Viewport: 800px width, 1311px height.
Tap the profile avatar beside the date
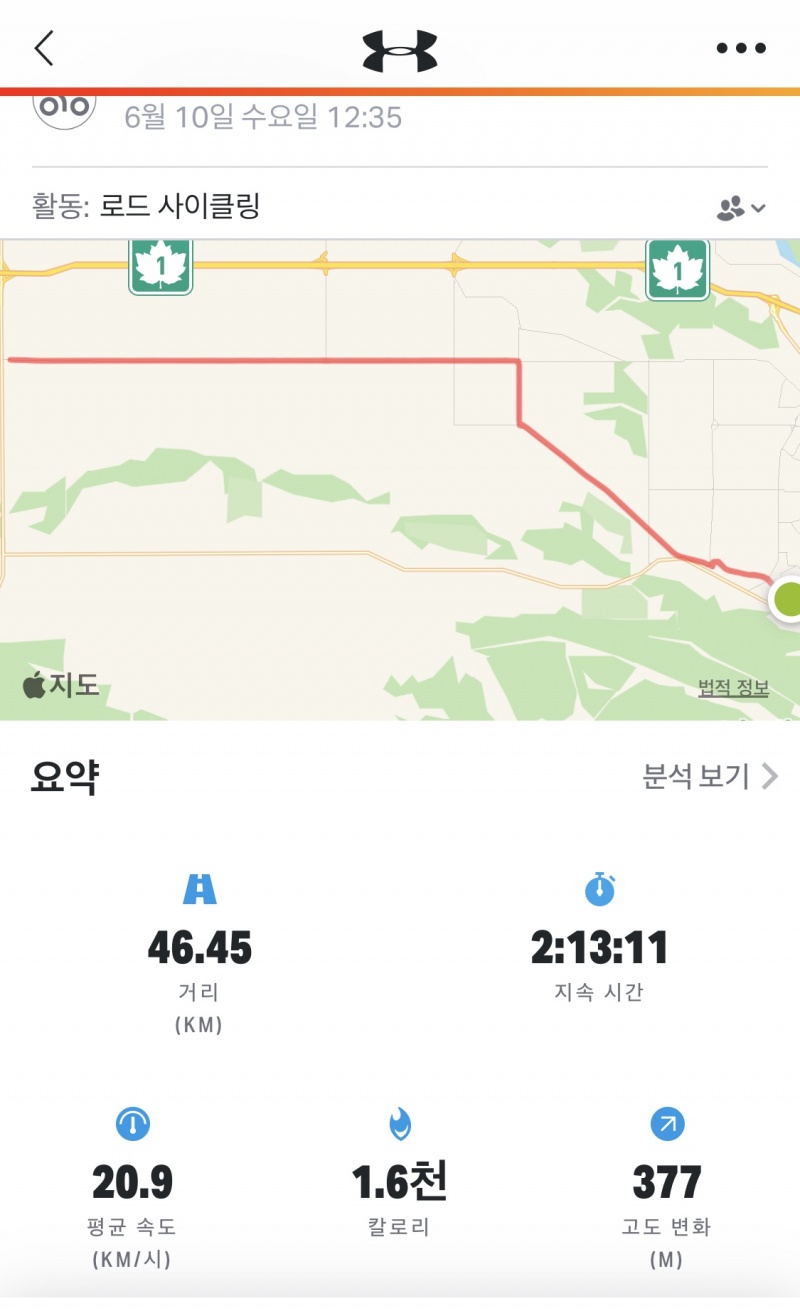tap(65, 108)
